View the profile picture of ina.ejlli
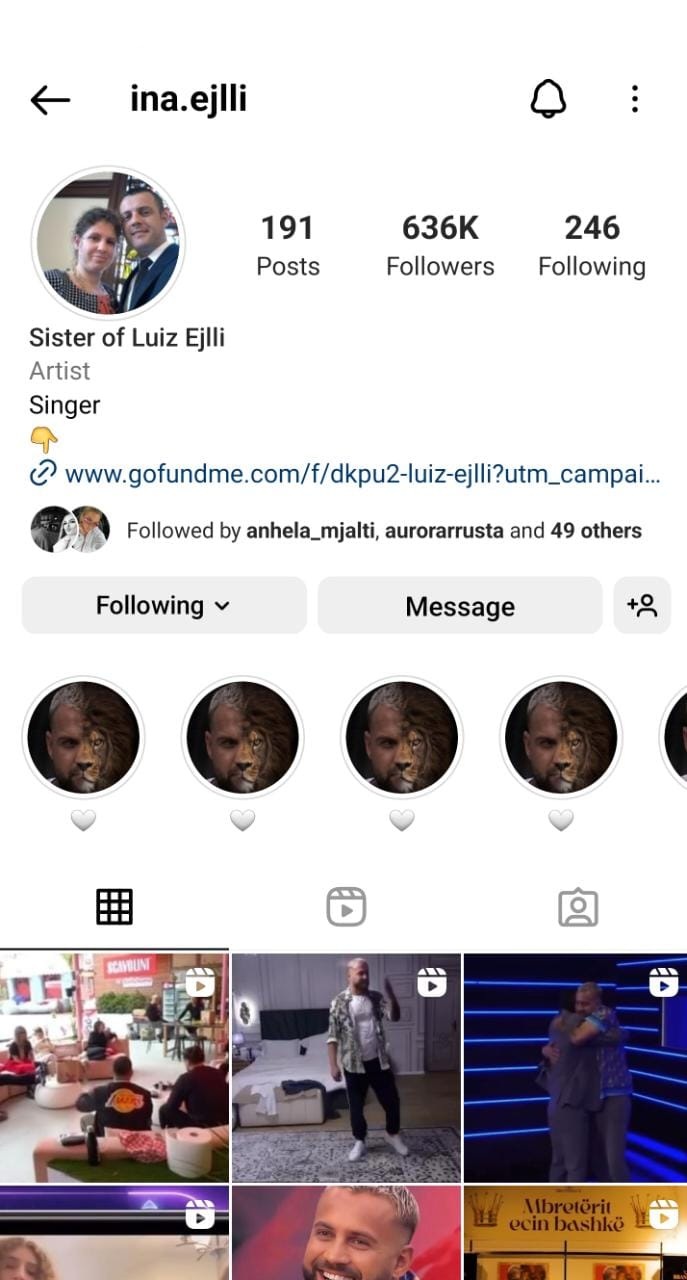The width and height of the screenshot is (687, 1280). click(x=108, y=243)
